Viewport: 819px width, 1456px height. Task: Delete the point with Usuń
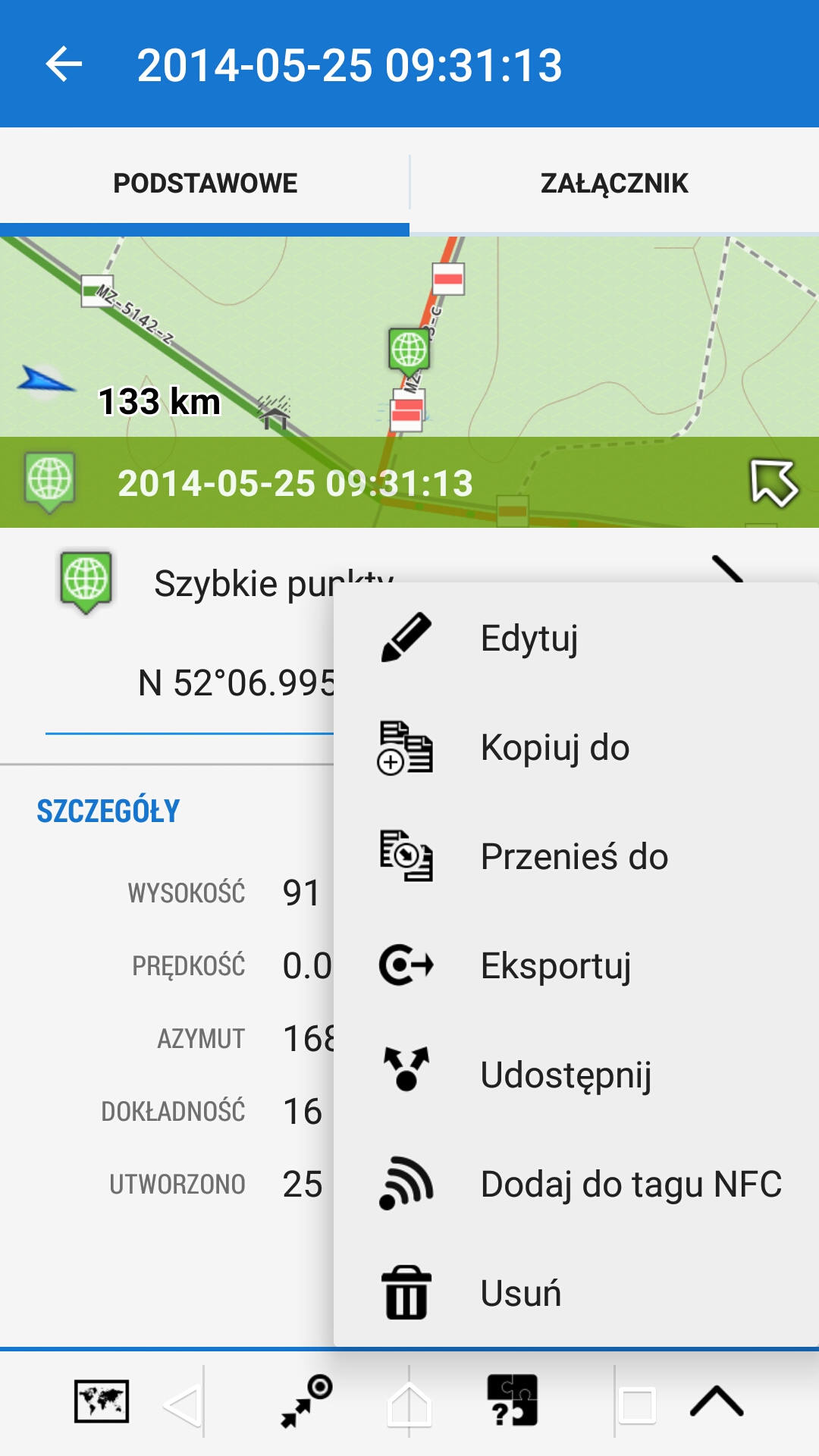(521, 1294)
